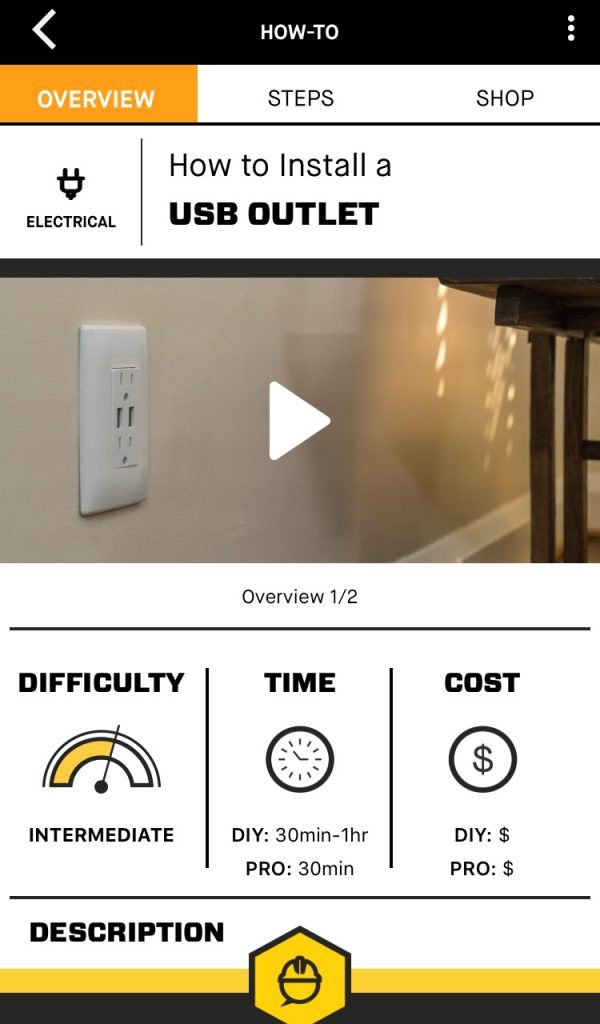Switch to the Steps tab

(x=300, y=98)
